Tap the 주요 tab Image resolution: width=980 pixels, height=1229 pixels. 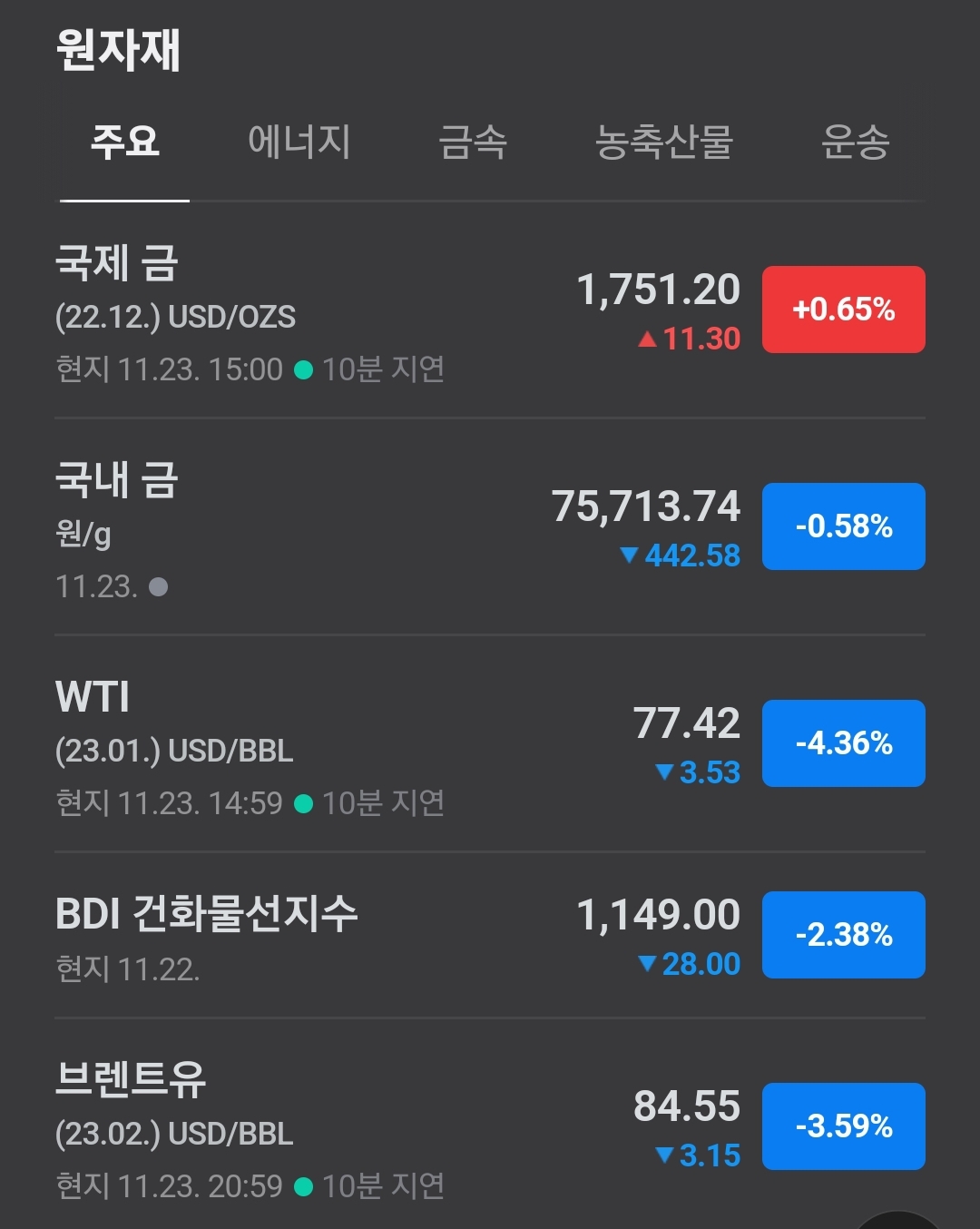(125, 143)
